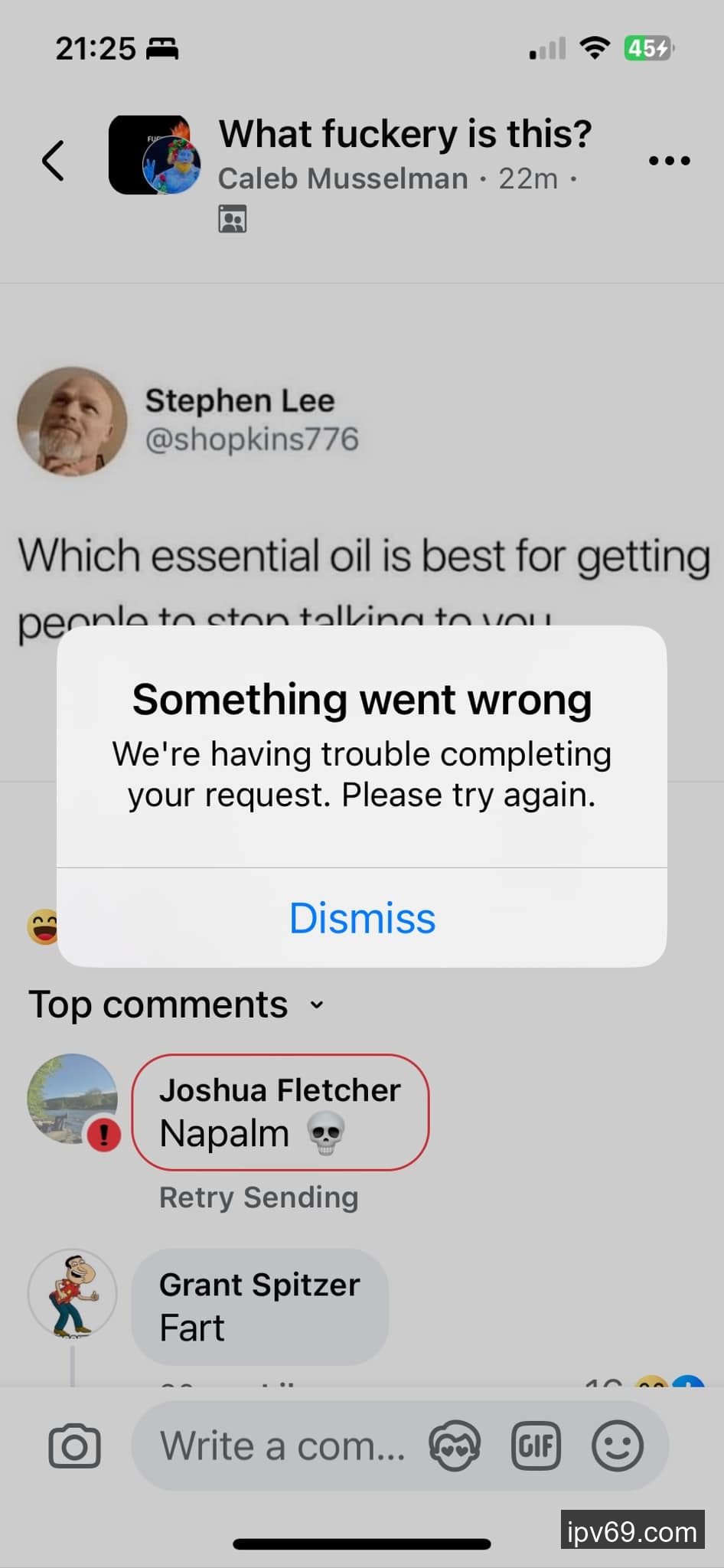This screenshot has height=1568, width=724.
Task: Open Grant Spitzer's profile picture
Action: click(x=73, y=1294)
